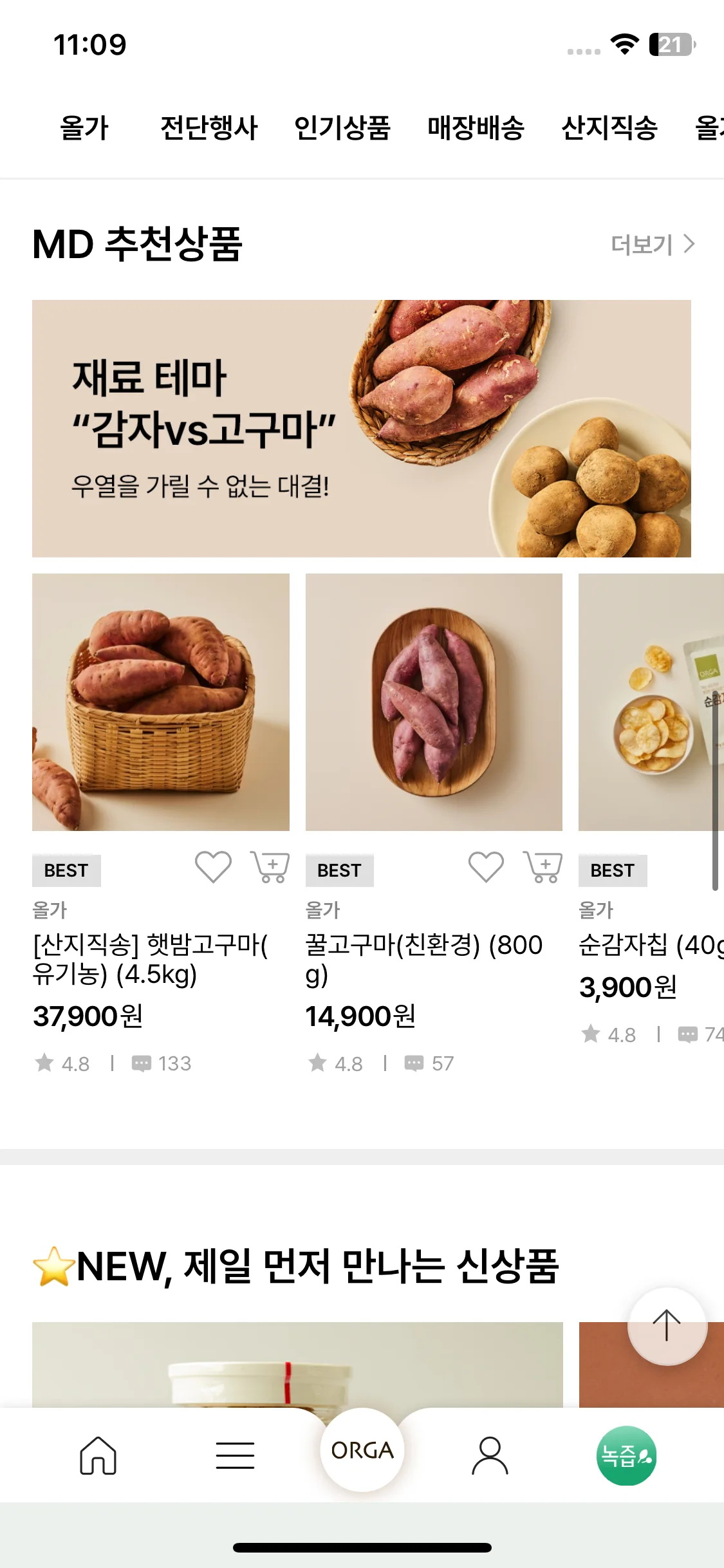Tap 더보기 next to MD 추천상품
The image size is (724, 1568).
pos(652,245)
